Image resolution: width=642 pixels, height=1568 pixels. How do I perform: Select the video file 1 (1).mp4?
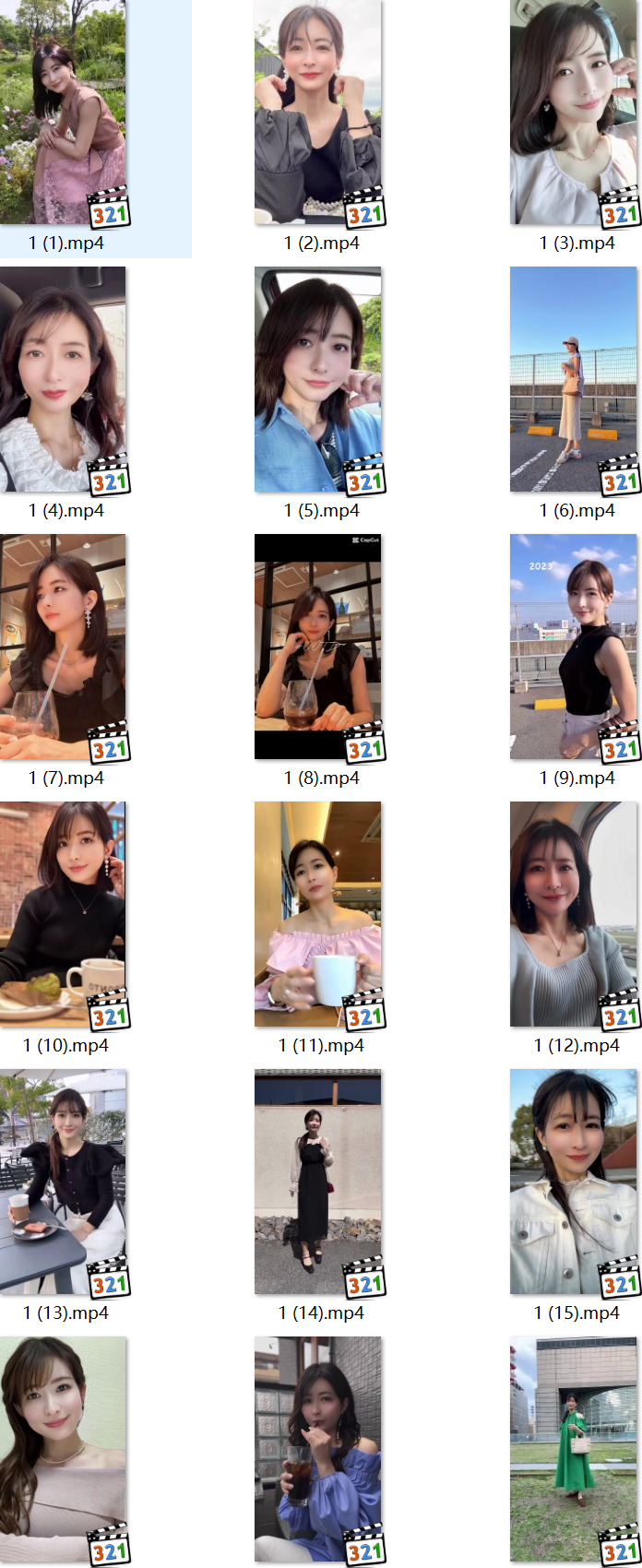coord(63,113)
